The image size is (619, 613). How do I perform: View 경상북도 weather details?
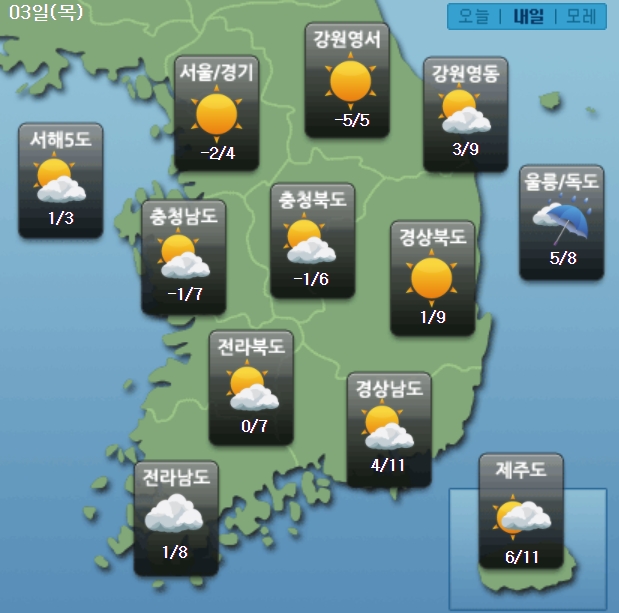(x=432, y=277)
